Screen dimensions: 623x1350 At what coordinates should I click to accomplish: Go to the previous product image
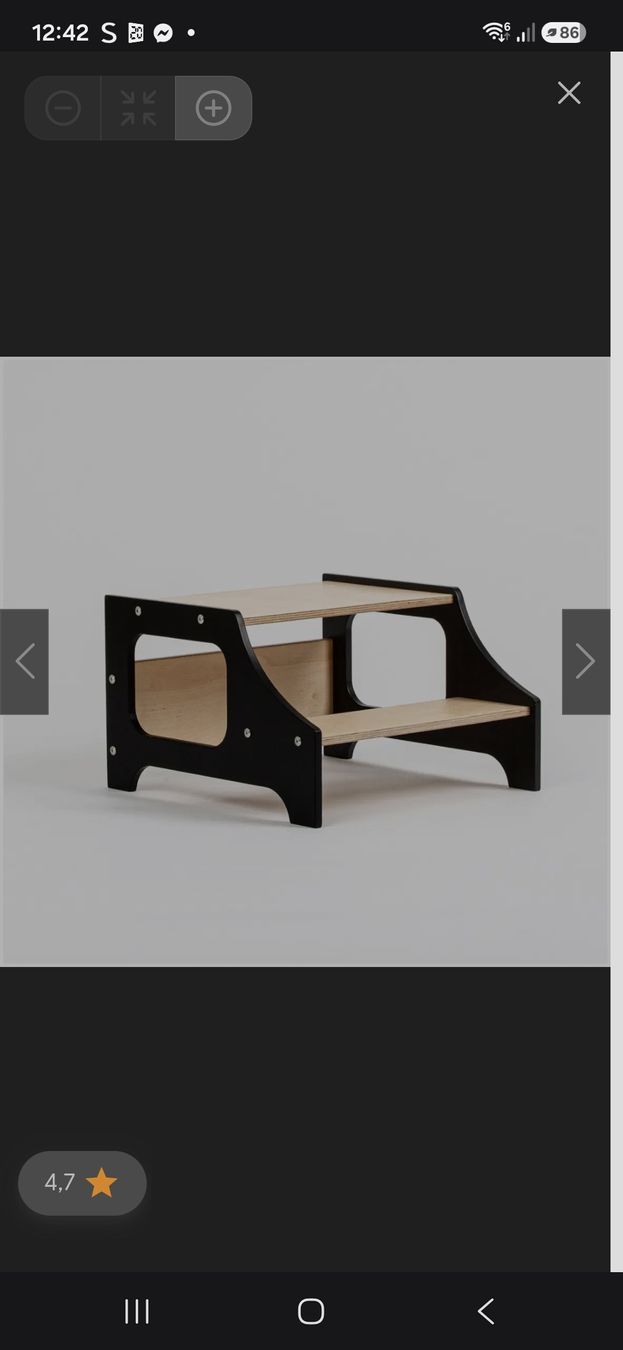(24, 662)
